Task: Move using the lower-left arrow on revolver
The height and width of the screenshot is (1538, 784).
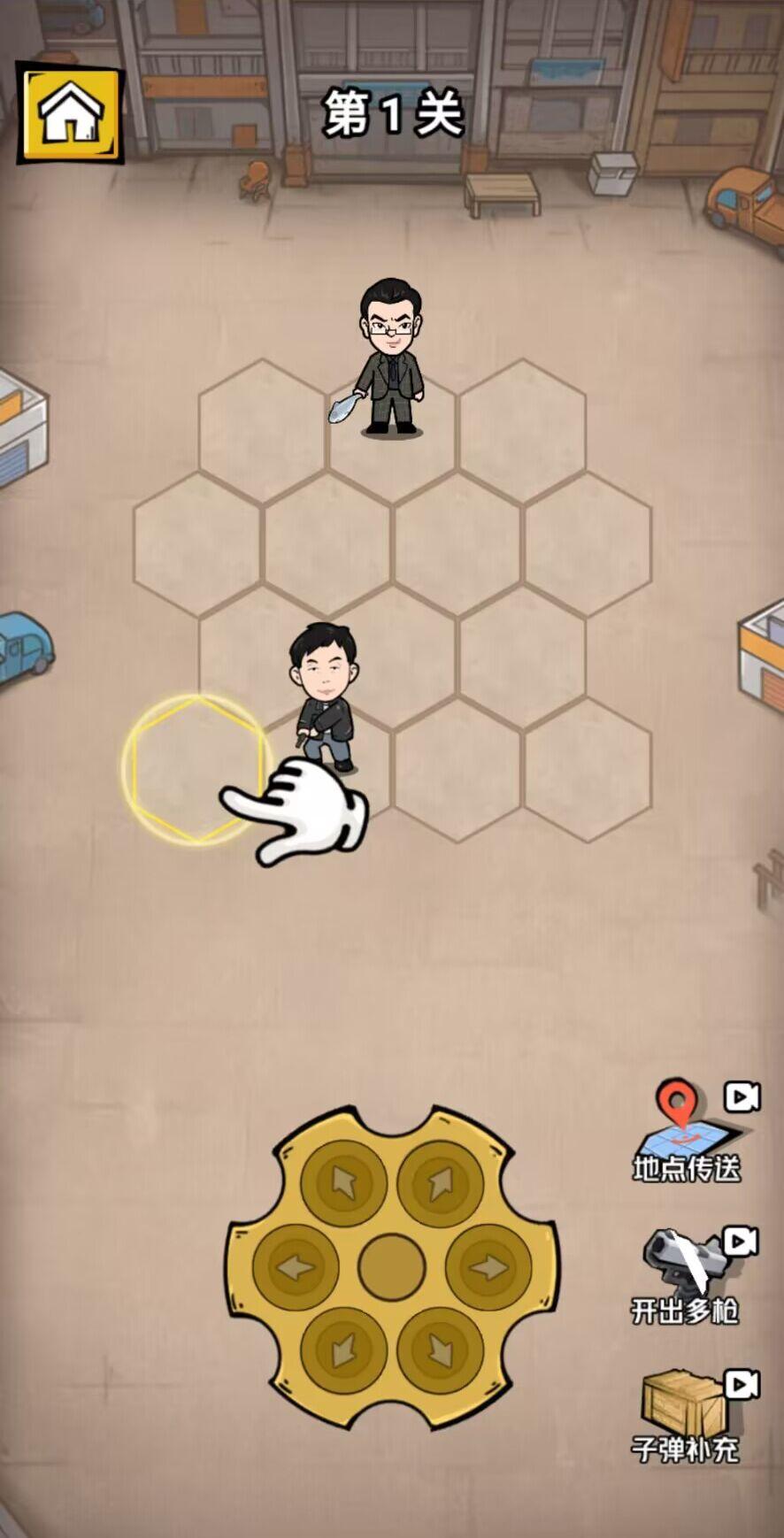Action: 343,1350
